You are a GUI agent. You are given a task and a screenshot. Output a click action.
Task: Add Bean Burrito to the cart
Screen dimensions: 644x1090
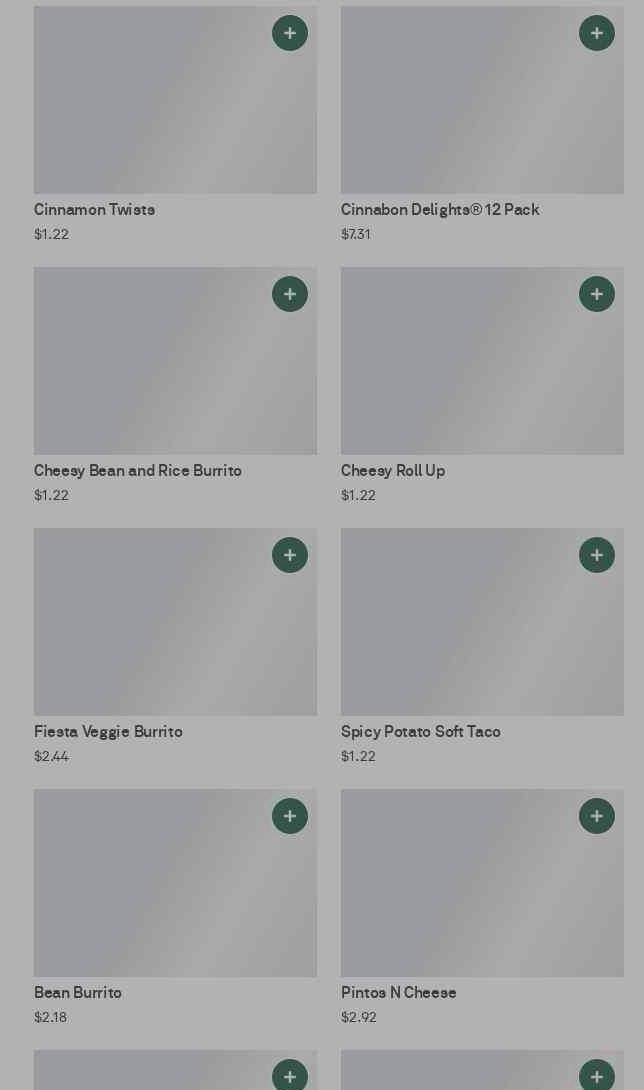pos(290,816)
